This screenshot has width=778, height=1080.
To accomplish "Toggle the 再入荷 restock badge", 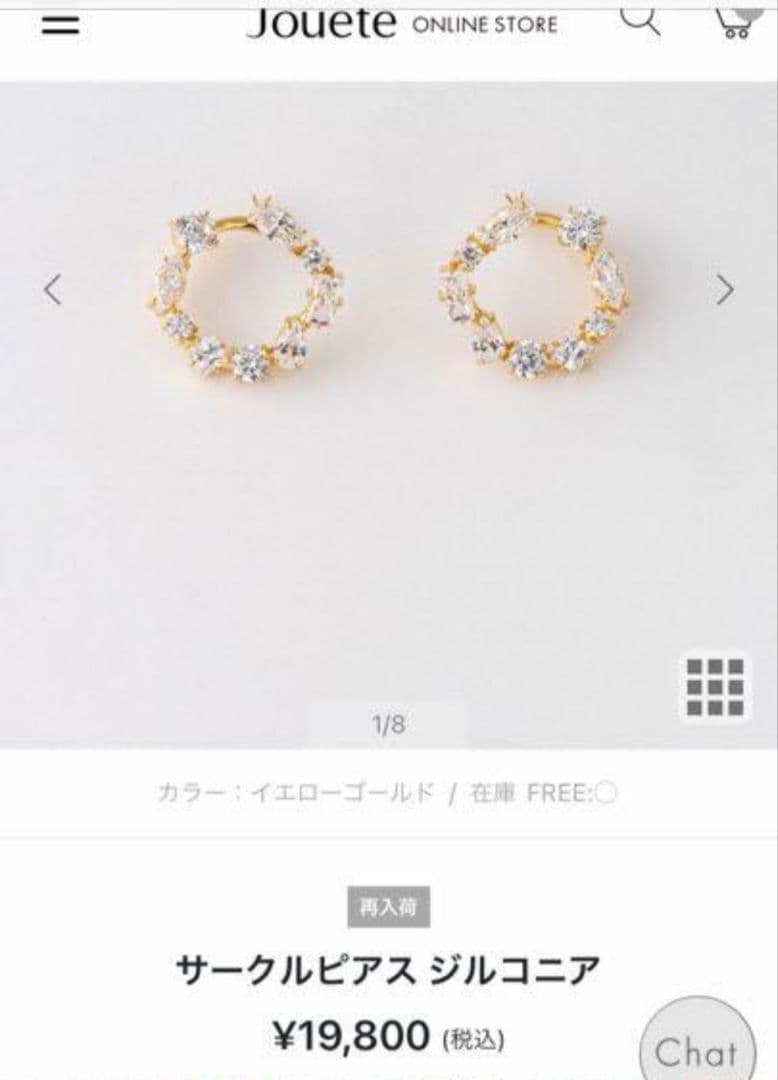I will (388, 906).
